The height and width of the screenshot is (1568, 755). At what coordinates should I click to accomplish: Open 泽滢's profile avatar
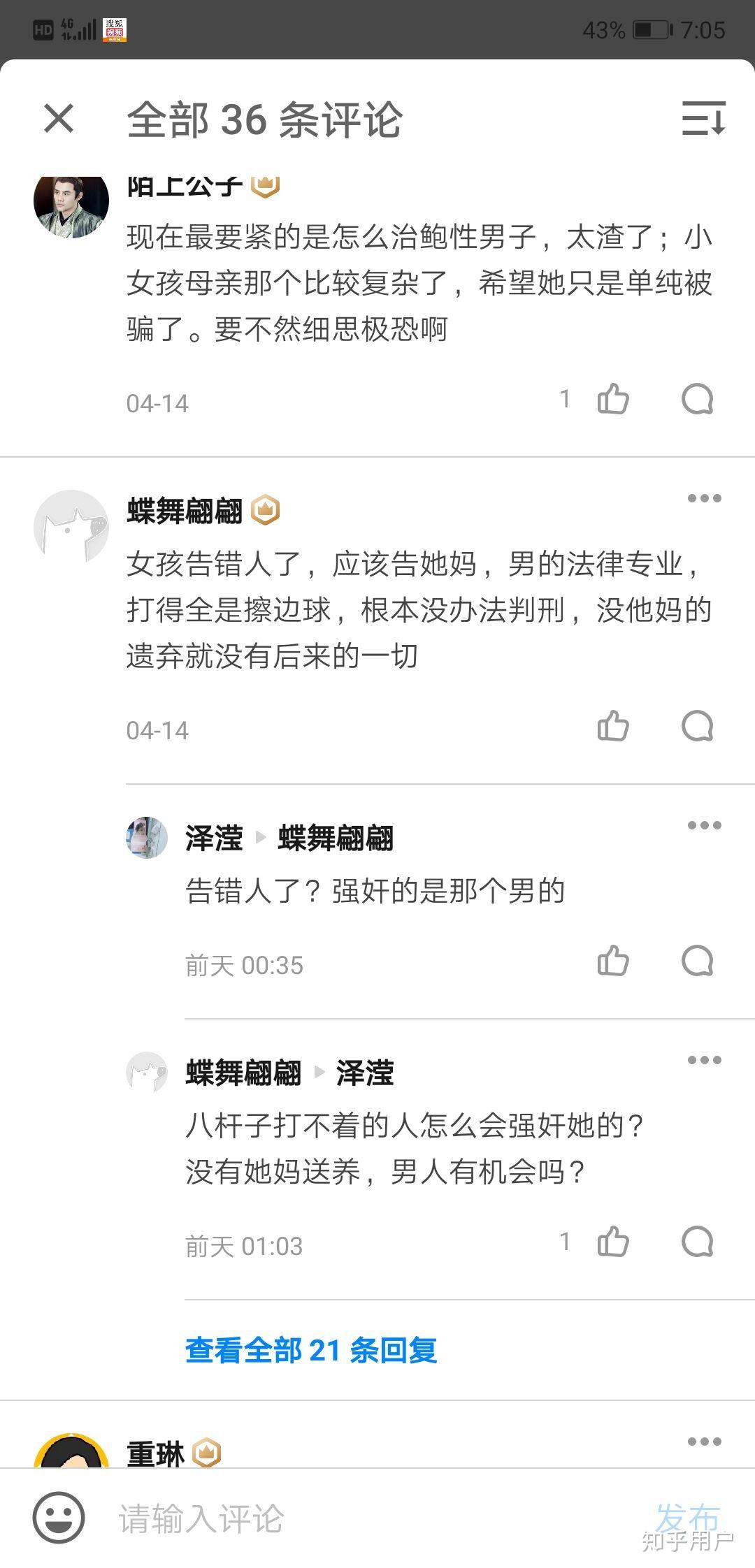tap(147, 838)
